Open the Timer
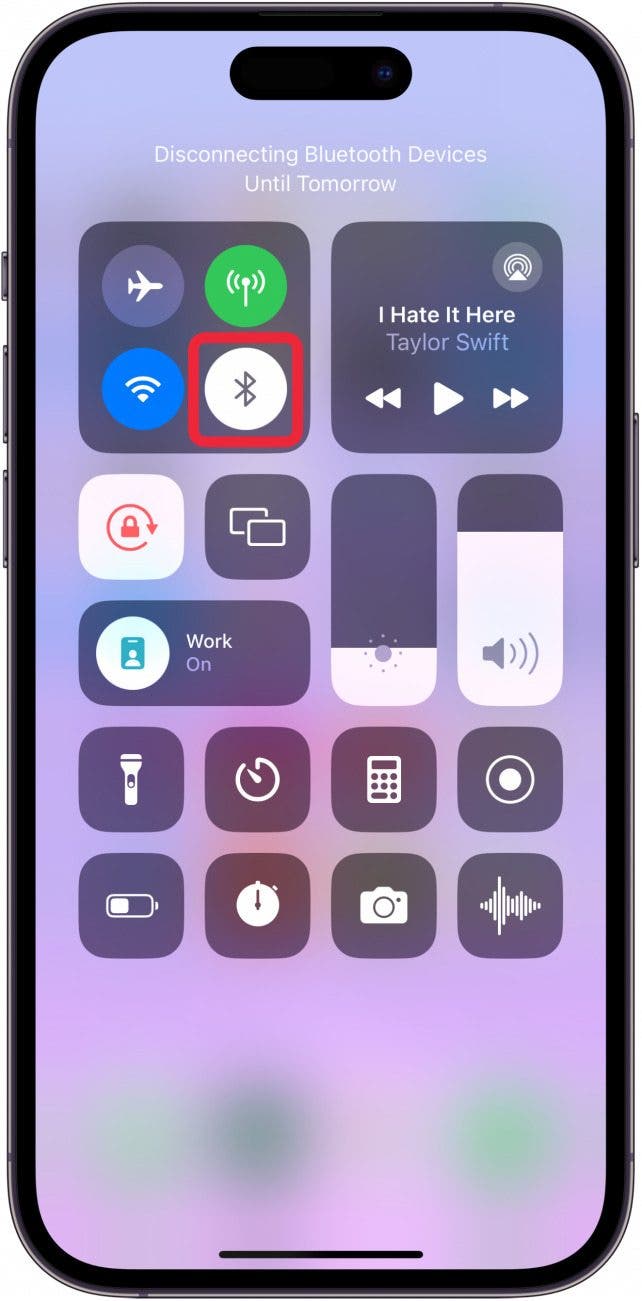 pyautogui.click(x=257, y=779)
